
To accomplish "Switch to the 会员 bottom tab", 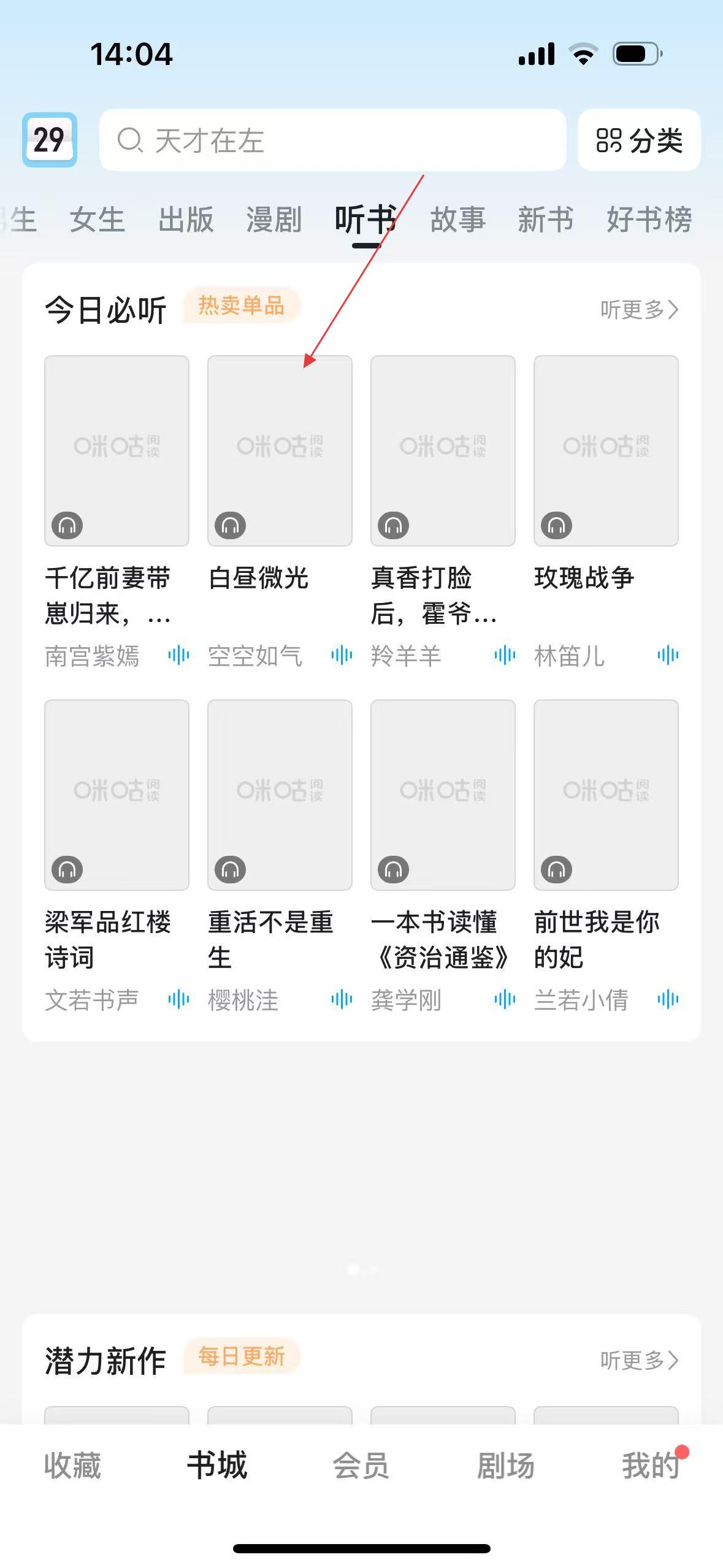I will (x=361, y=1466).
